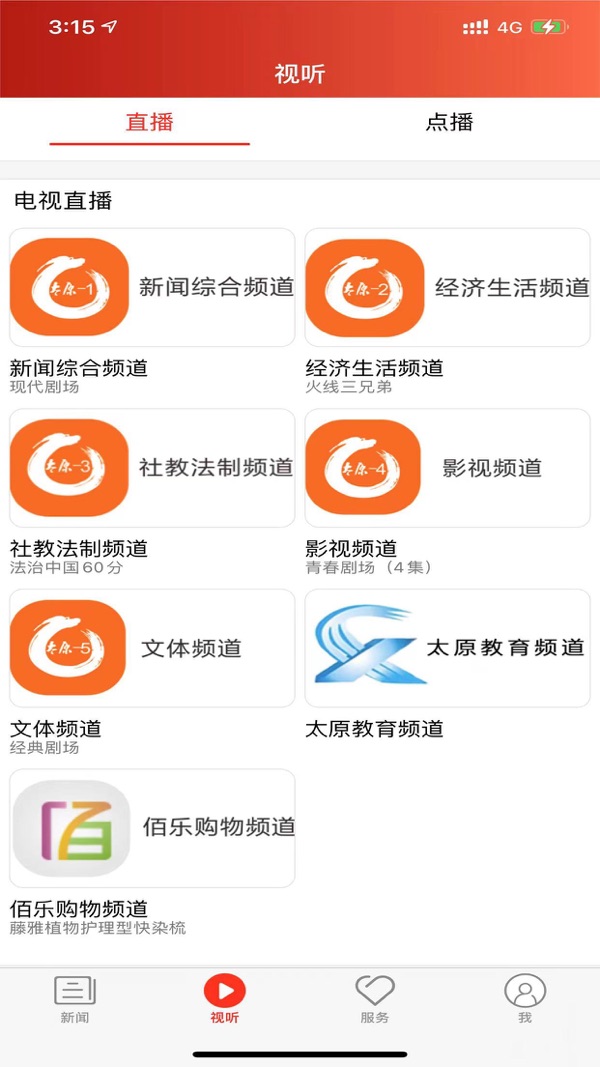Select the 直播 tab
Screen dimensions: 600x1067
[150, 122]
